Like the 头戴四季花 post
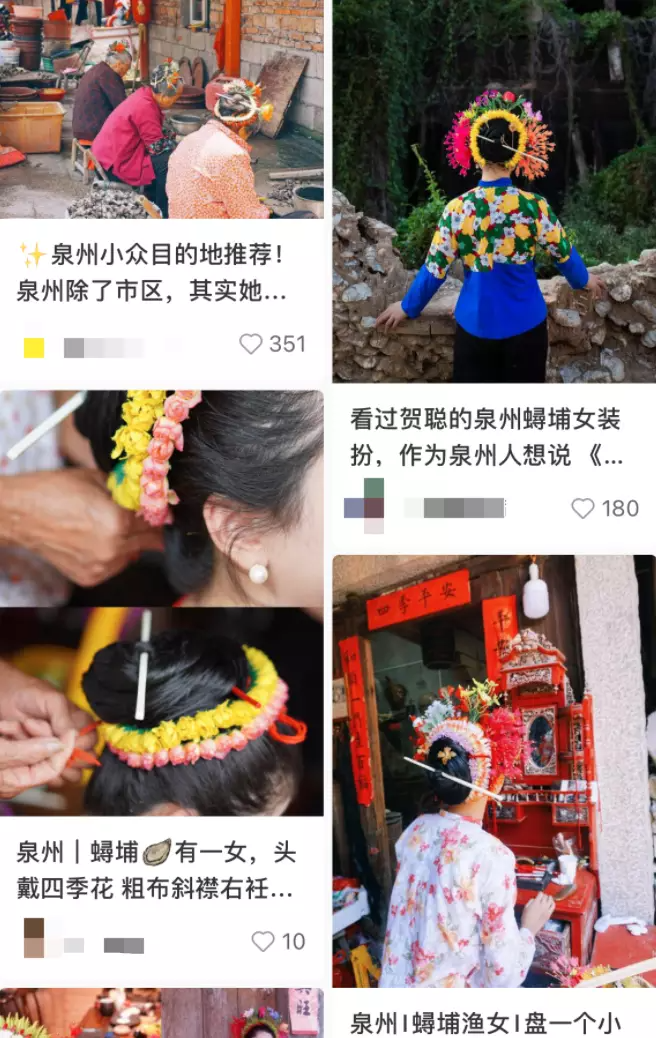Image resolution: width=656 pixels, height=1038 pixels. 263,941
